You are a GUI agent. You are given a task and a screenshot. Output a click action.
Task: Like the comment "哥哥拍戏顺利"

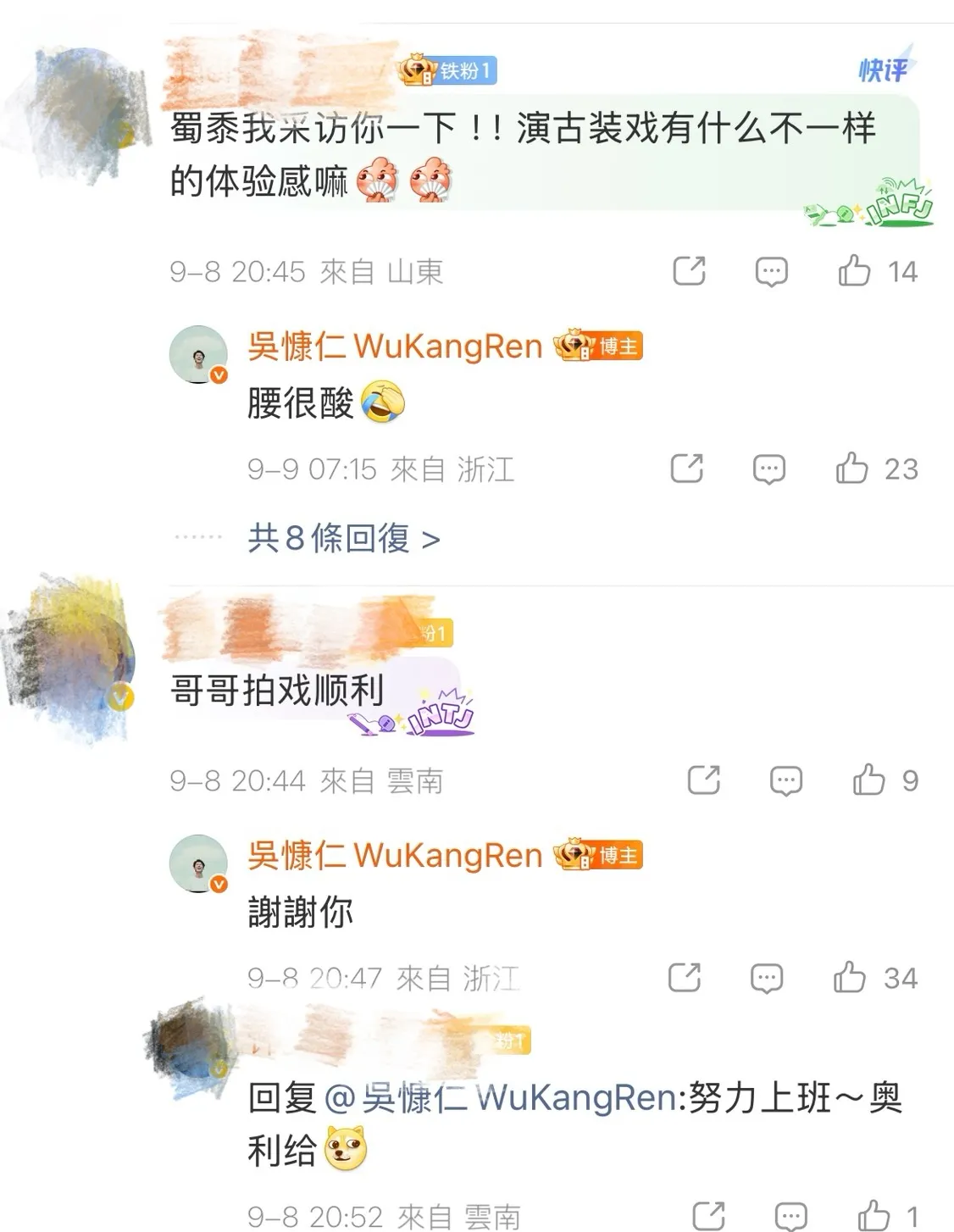click(868, 780)
